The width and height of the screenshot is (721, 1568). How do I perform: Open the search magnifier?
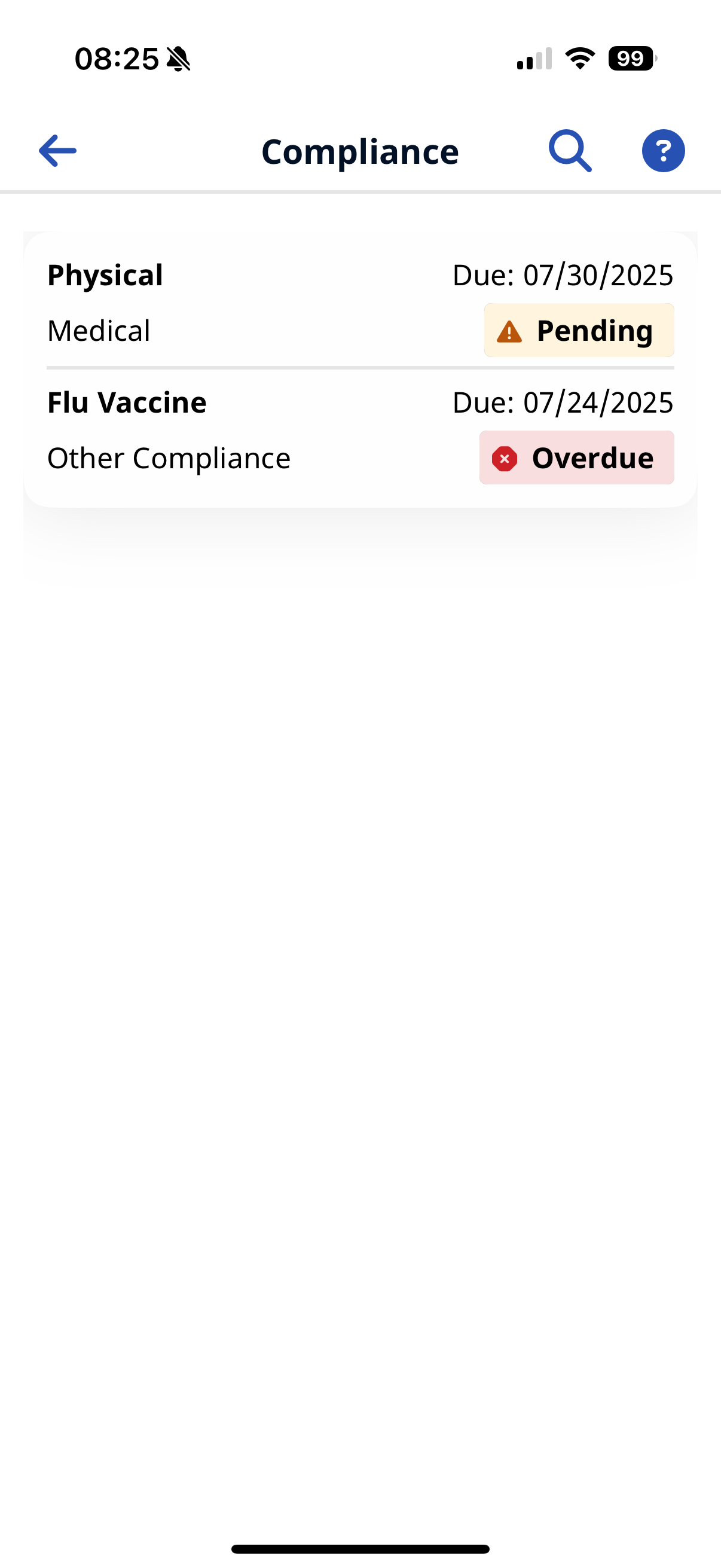570,150
